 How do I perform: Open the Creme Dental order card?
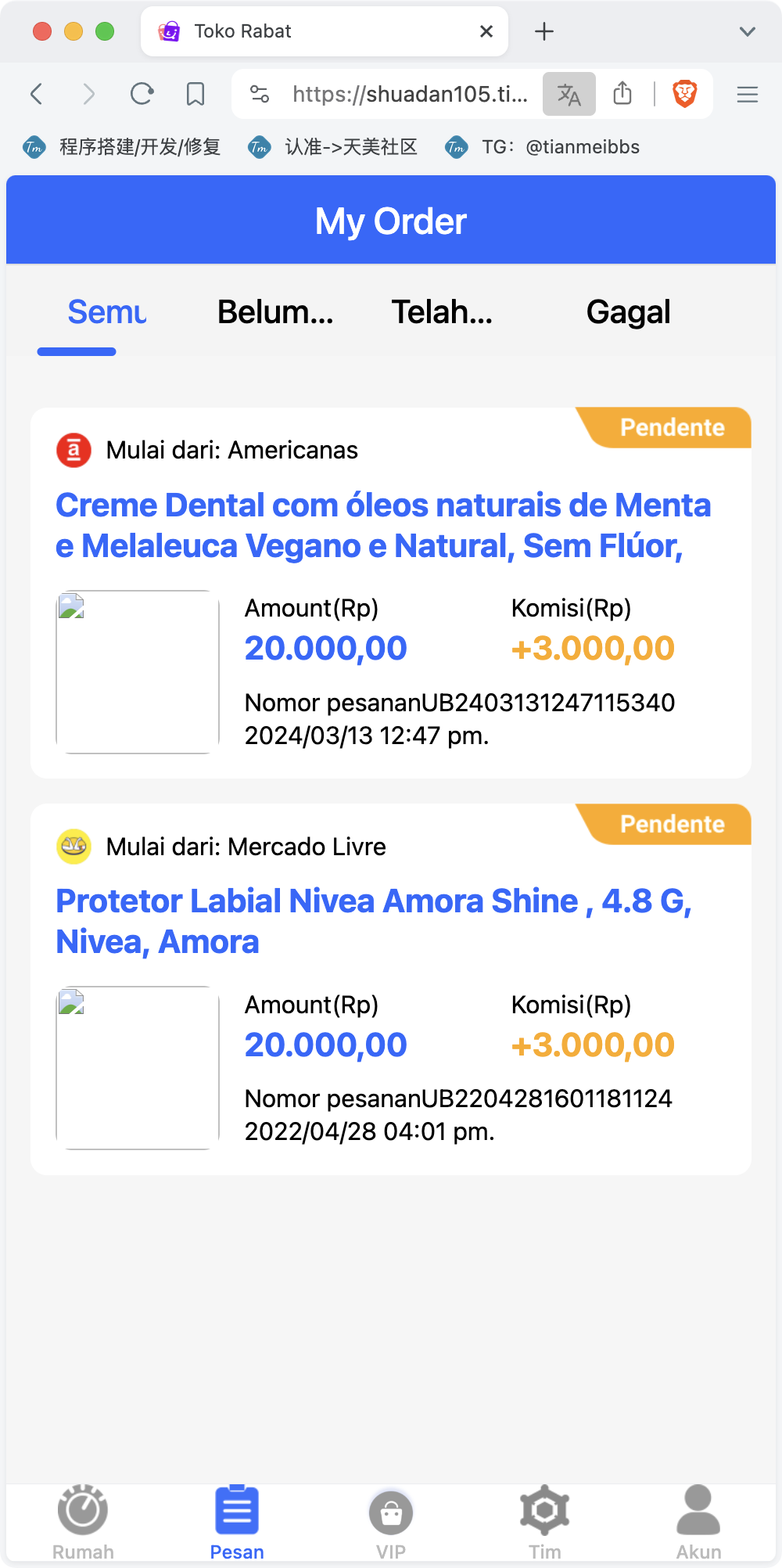coord(391,592)
